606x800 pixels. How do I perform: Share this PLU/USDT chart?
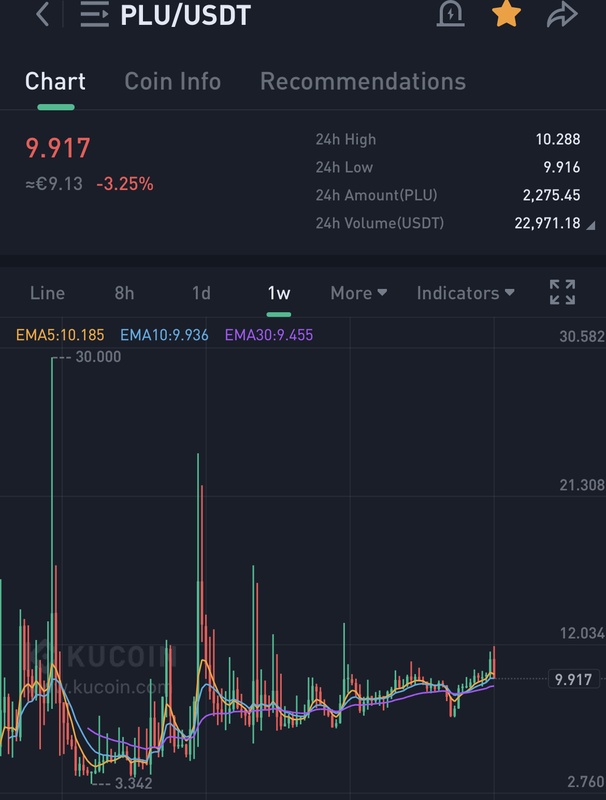pyautogui.click(x=563, y=15)
